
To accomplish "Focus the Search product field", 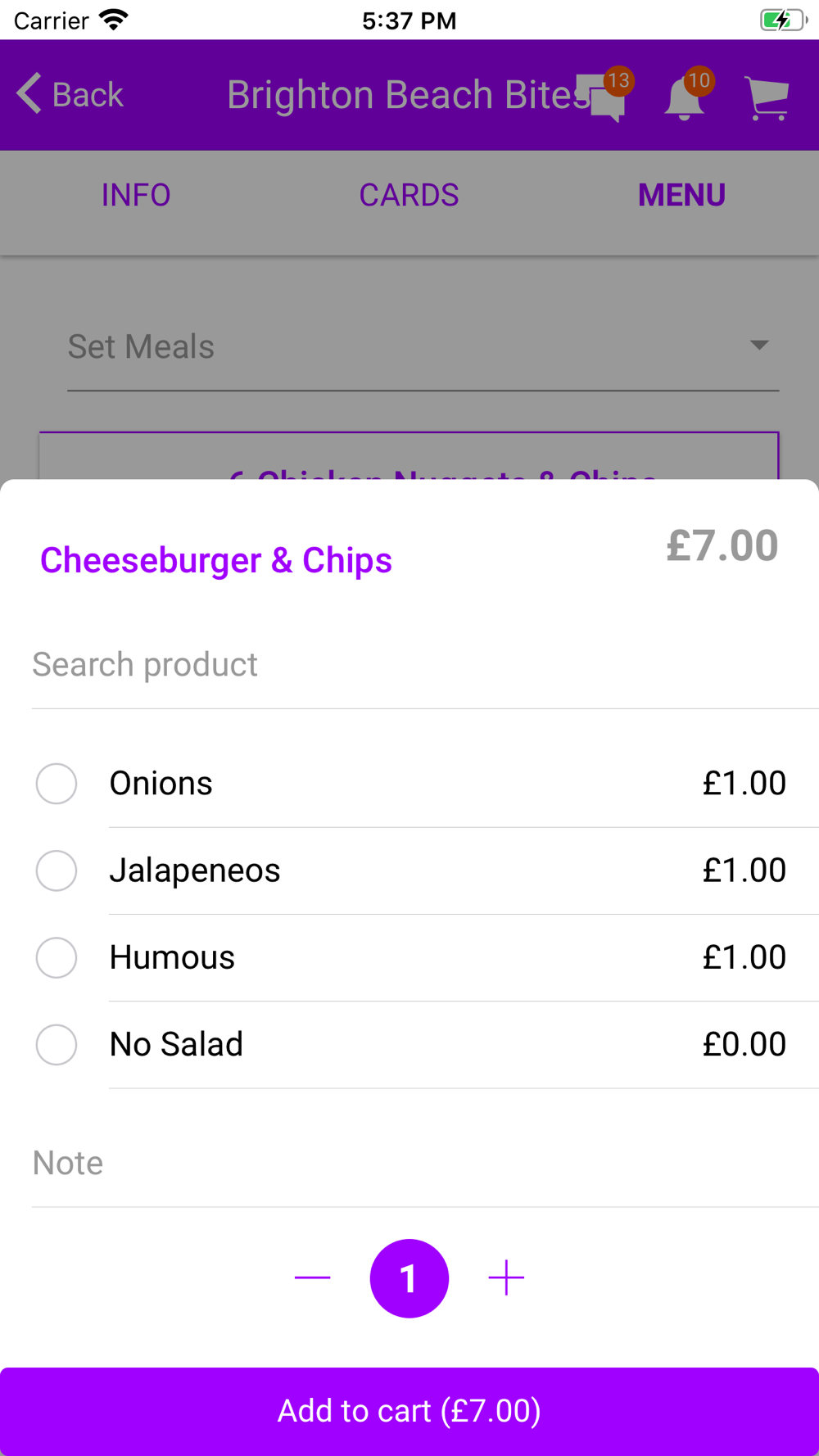I will point(425,665).
